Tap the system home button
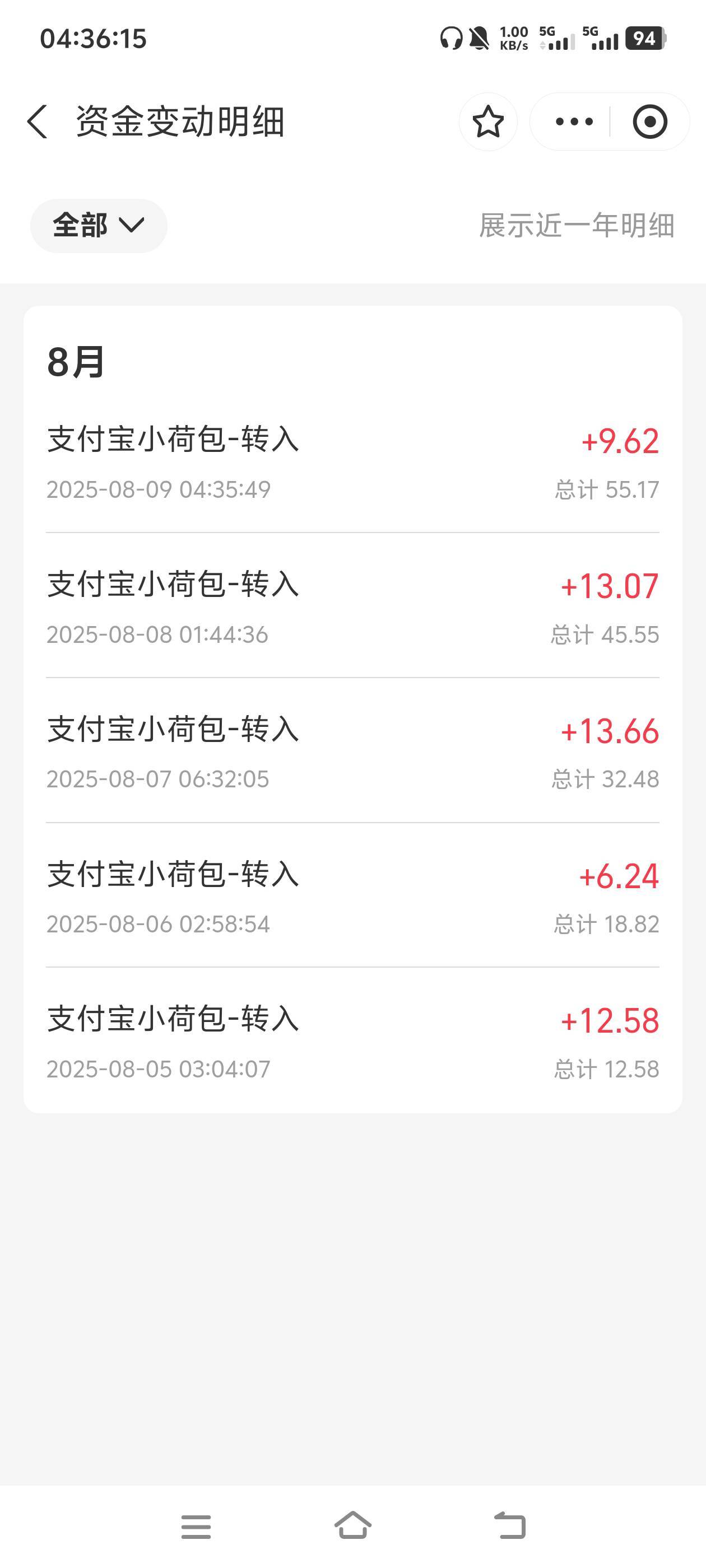Screen dimensions: 706x1568 (352, 1525)
